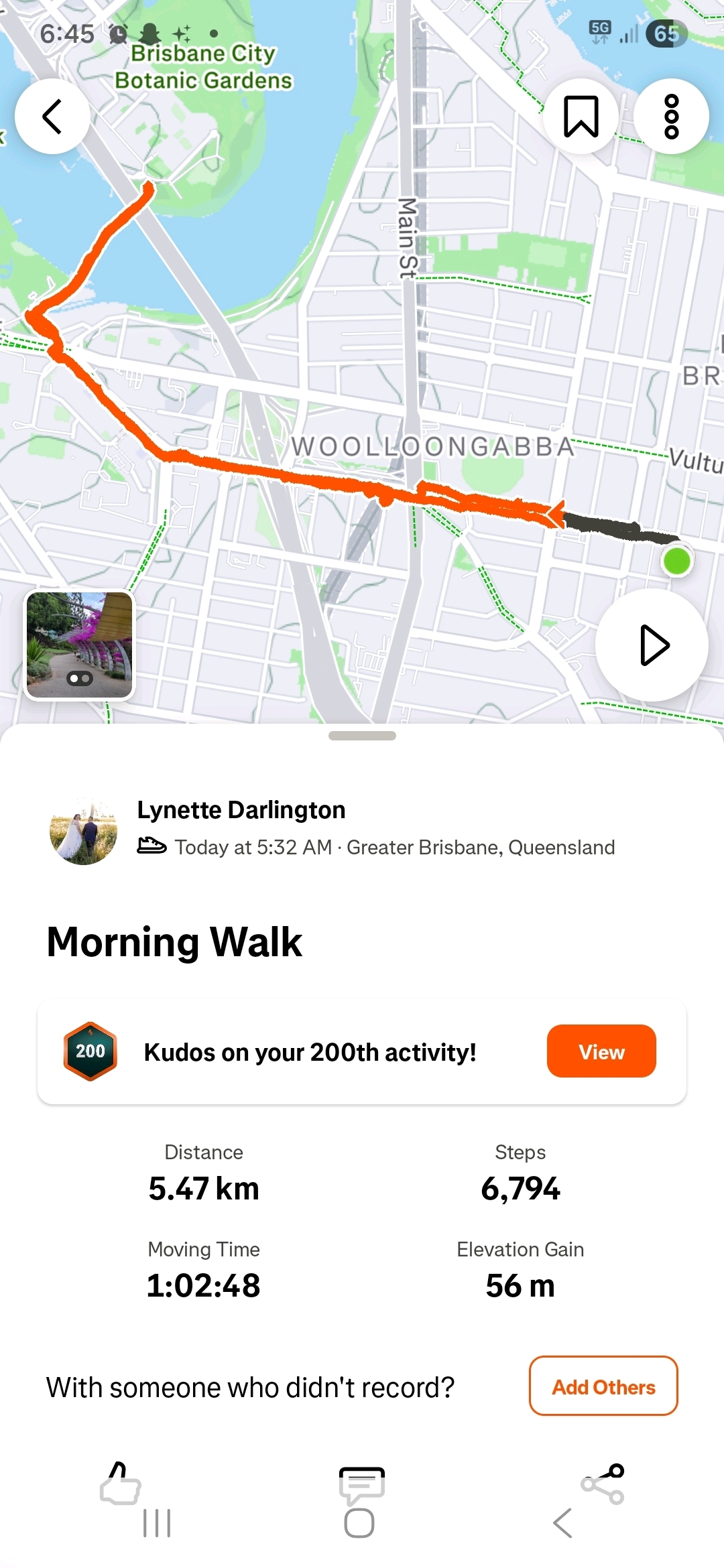View the 200th activity kudos

click(x=601, y=1051)
